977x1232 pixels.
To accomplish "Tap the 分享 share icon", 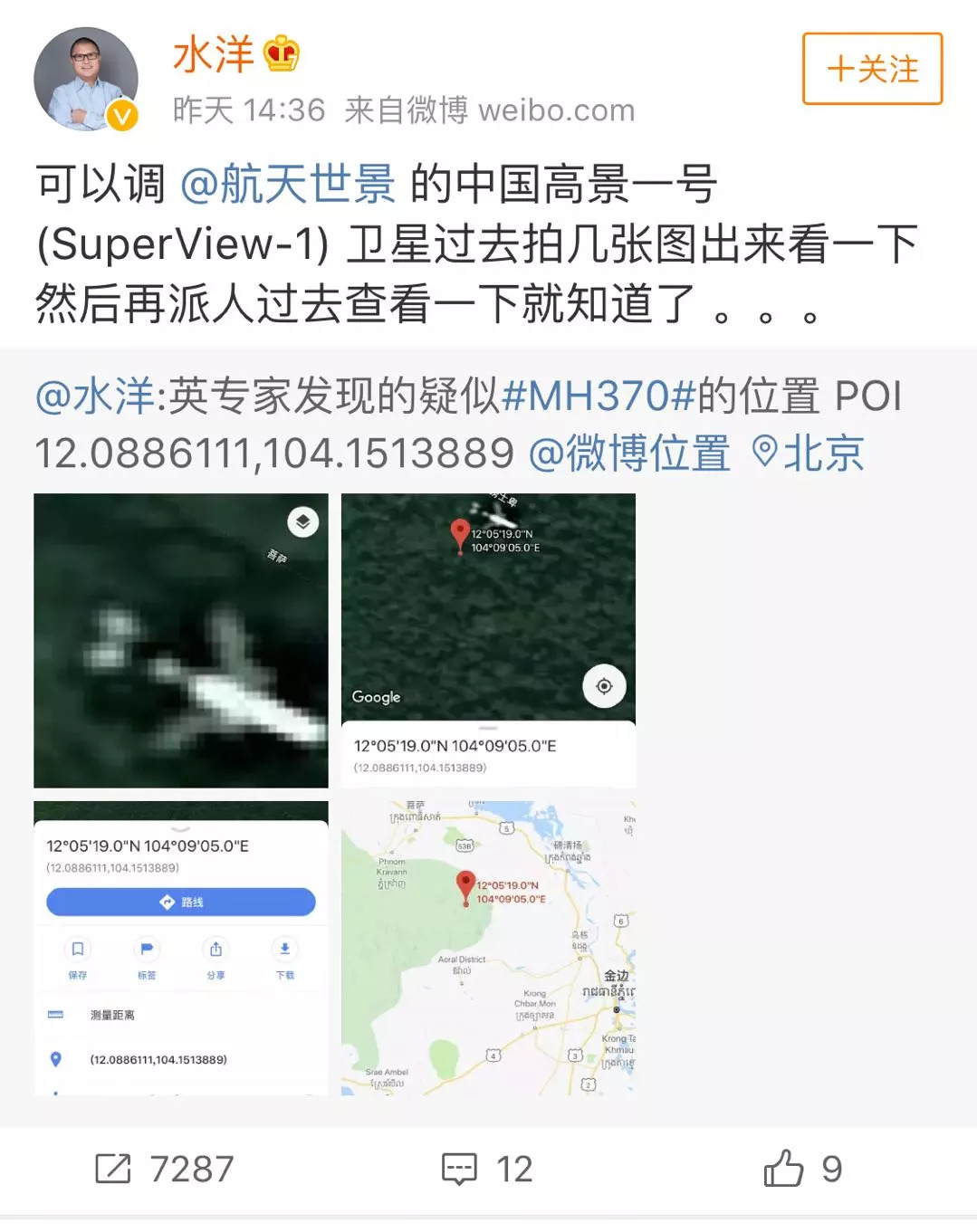I will coord(216,950).
